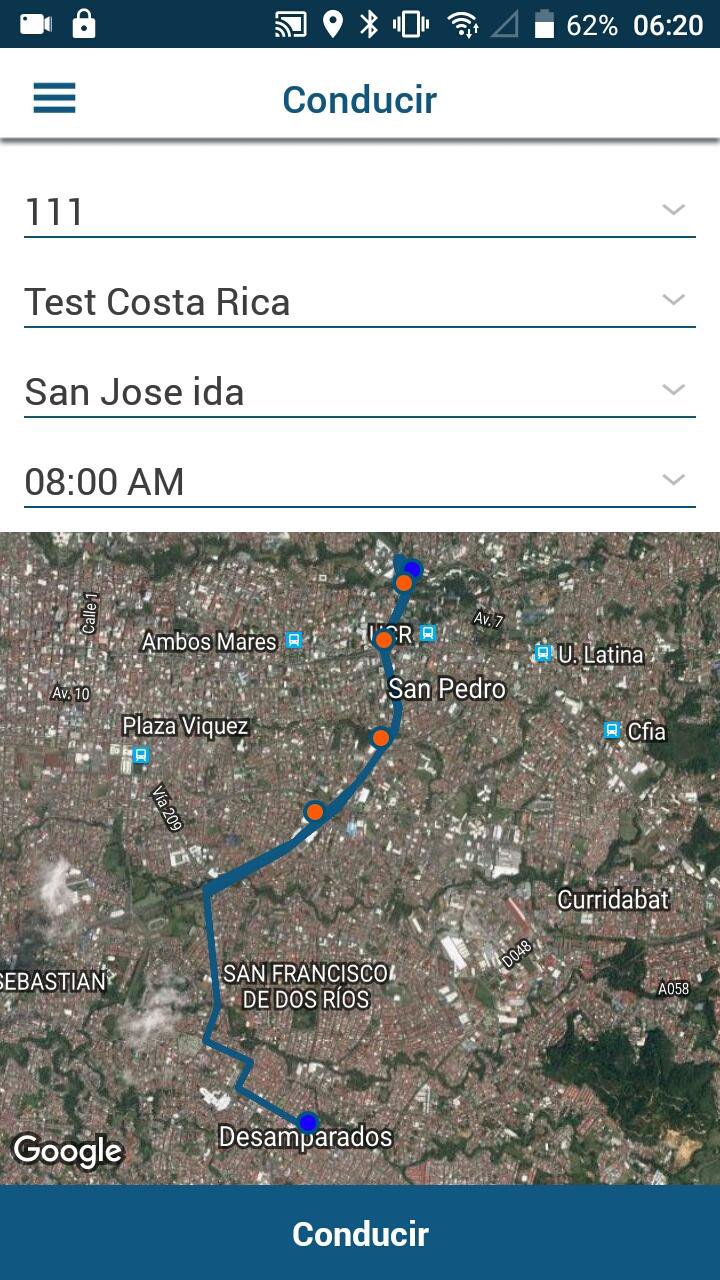Tap the Conducir button at the bottom
The height and width of the screenshot is (1280, 720).
click(x=360, y=1233)
